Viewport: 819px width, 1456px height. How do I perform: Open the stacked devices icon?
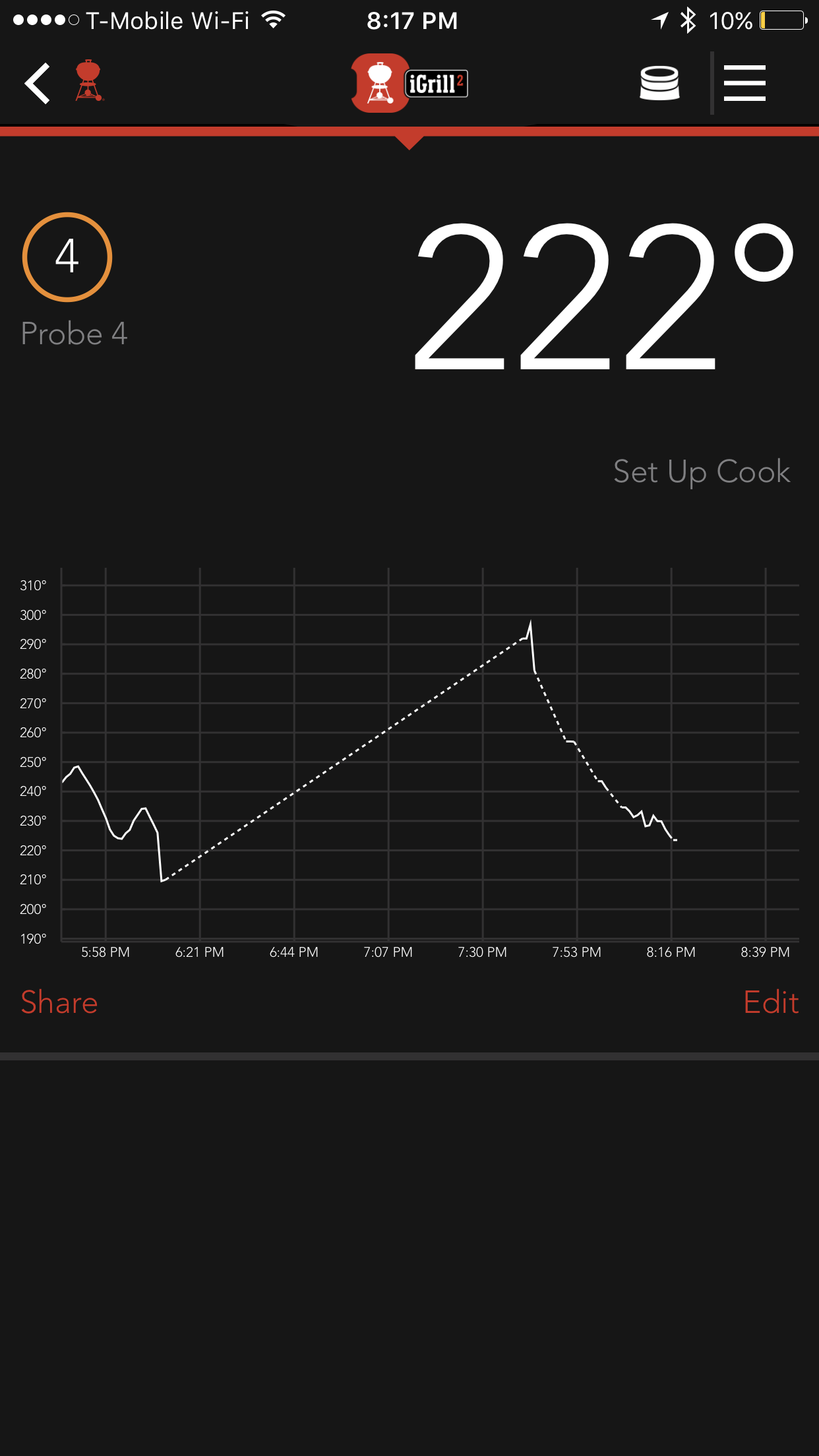tap(659, 83)
